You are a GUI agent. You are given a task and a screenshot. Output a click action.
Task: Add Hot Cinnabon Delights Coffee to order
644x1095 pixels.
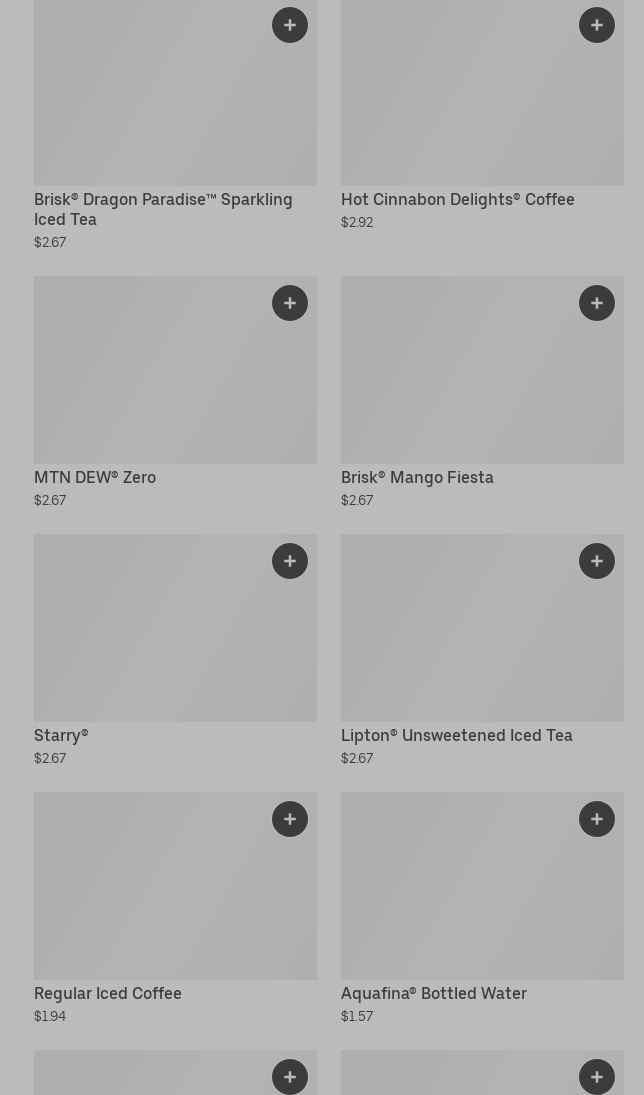597,25
